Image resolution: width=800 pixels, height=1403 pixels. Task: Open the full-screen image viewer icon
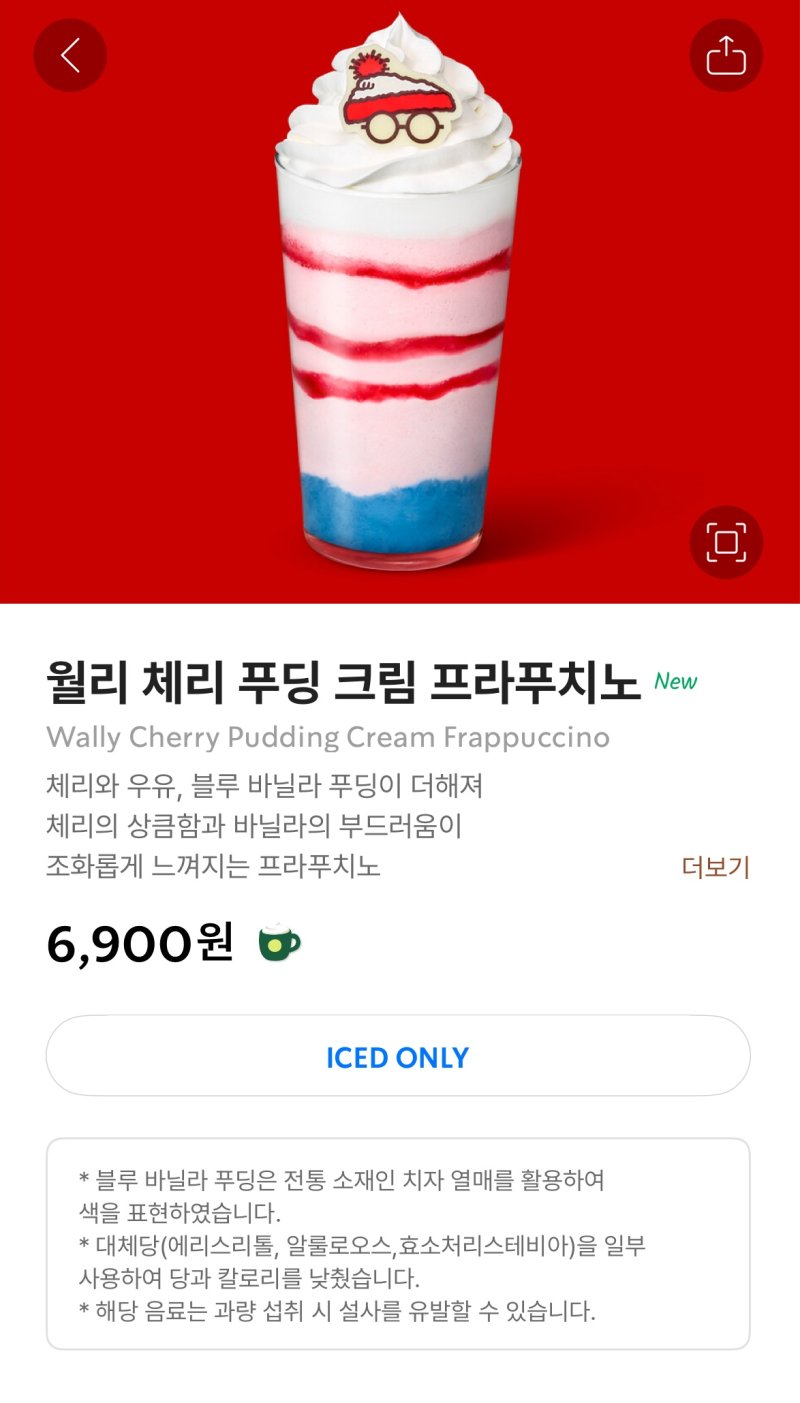coord(726,542)
